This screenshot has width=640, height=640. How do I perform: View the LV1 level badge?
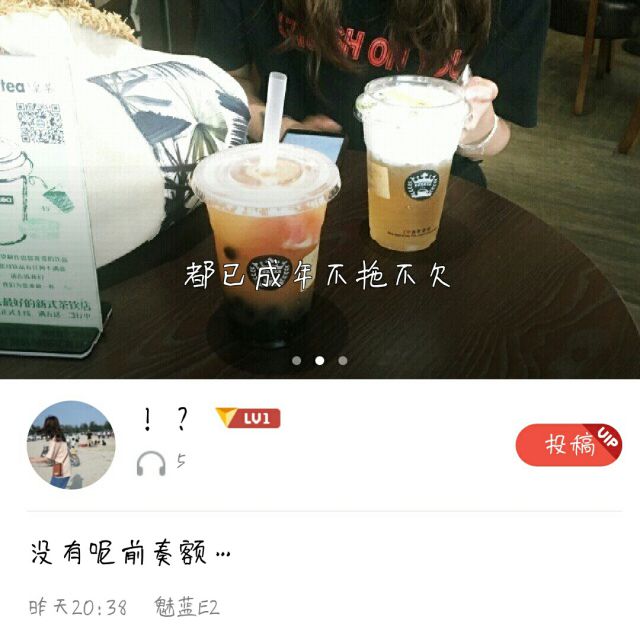pyautogui.click(x=248, y=418)
